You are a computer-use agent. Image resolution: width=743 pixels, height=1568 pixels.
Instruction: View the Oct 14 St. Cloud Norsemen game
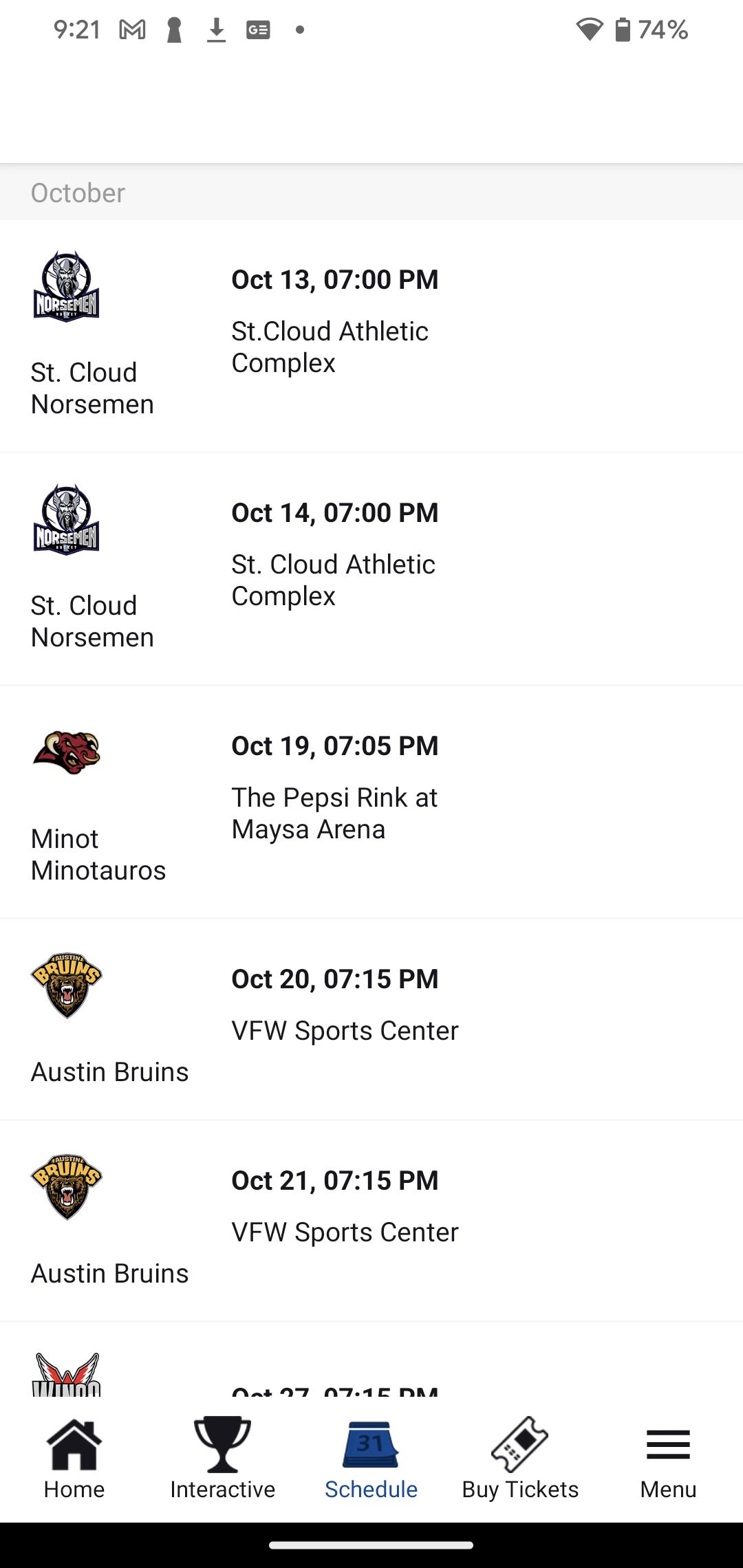point(371,569)
